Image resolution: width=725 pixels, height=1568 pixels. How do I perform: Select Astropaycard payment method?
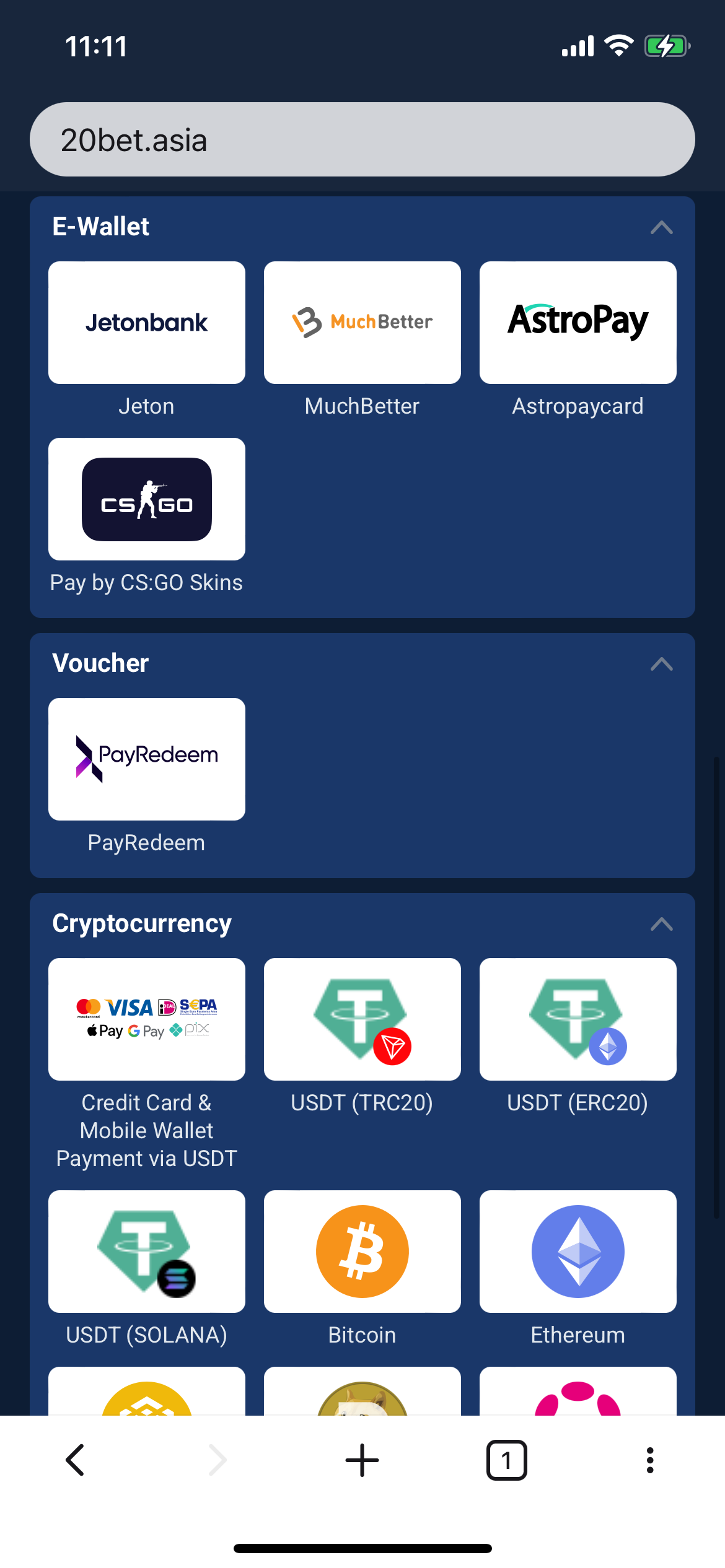pos(578,323)
